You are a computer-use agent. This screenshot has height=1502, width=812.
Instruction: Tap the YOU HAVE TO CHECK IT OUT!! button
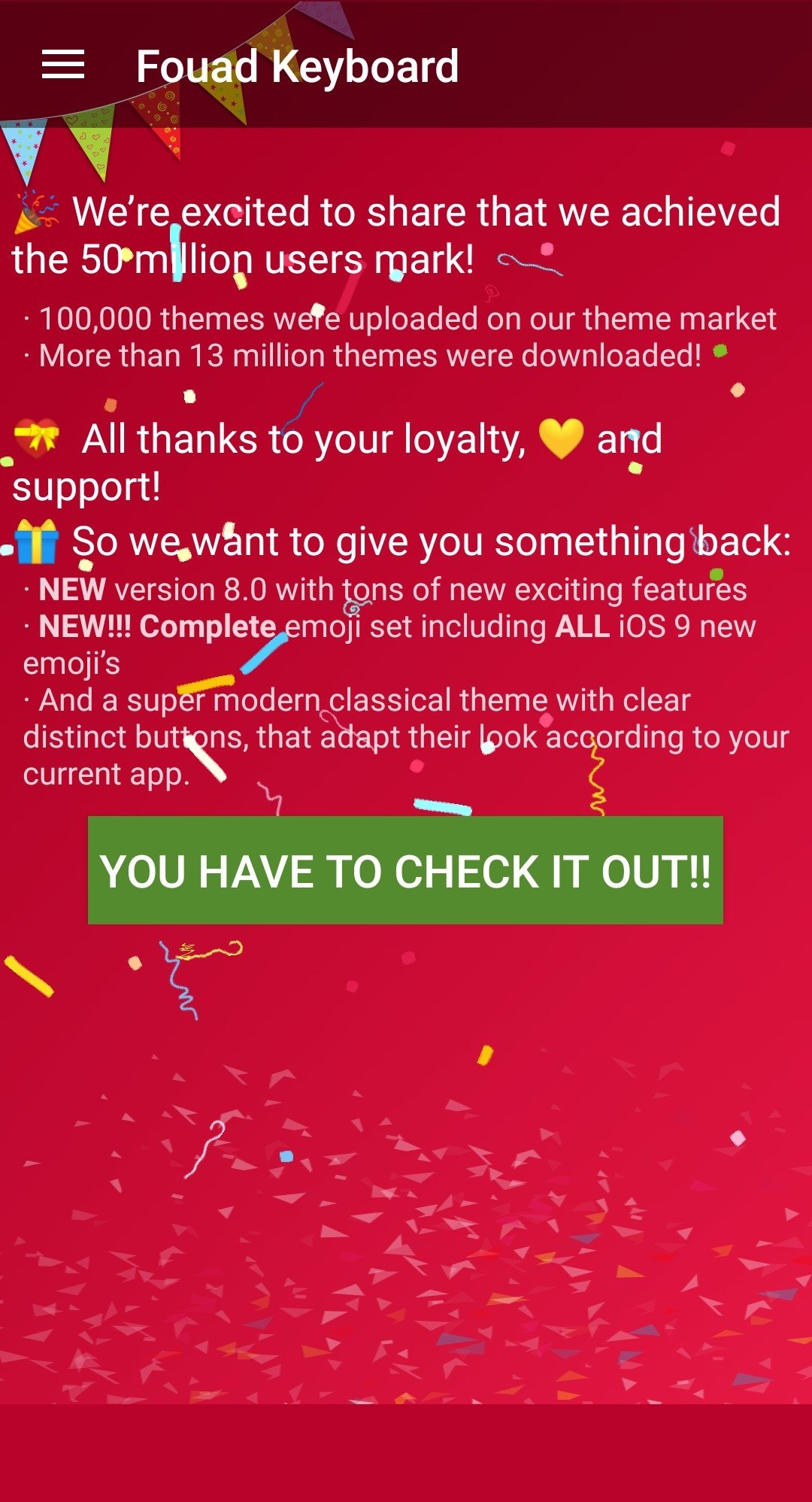click(x=405, y=870)
